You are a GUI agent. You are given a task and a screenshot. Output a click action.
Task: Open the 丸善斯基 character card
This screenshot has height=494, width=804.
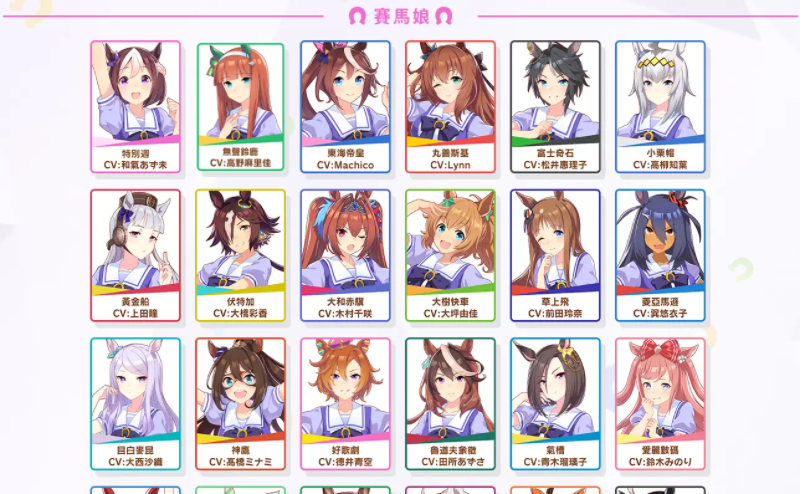tap(450, 105)
